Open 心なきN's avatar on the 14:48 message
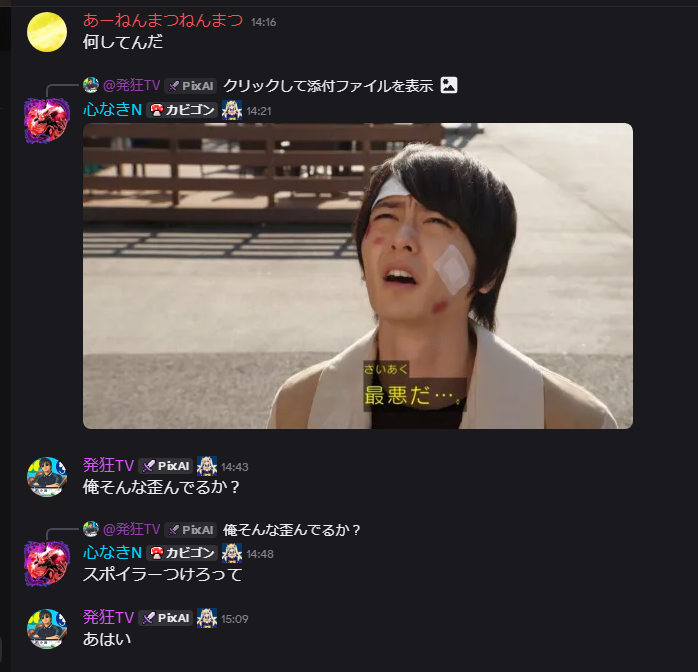Viewport: 698px width, 672px height. 46,564
